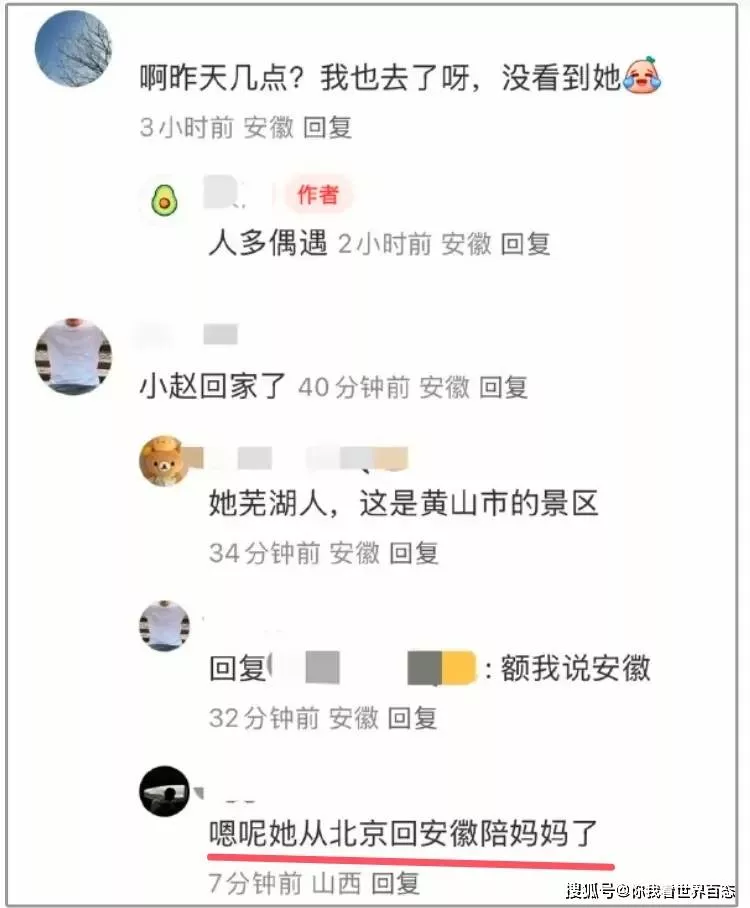
Task: Open the dark avatar of the Shanxi commenter
Action: 164,791
